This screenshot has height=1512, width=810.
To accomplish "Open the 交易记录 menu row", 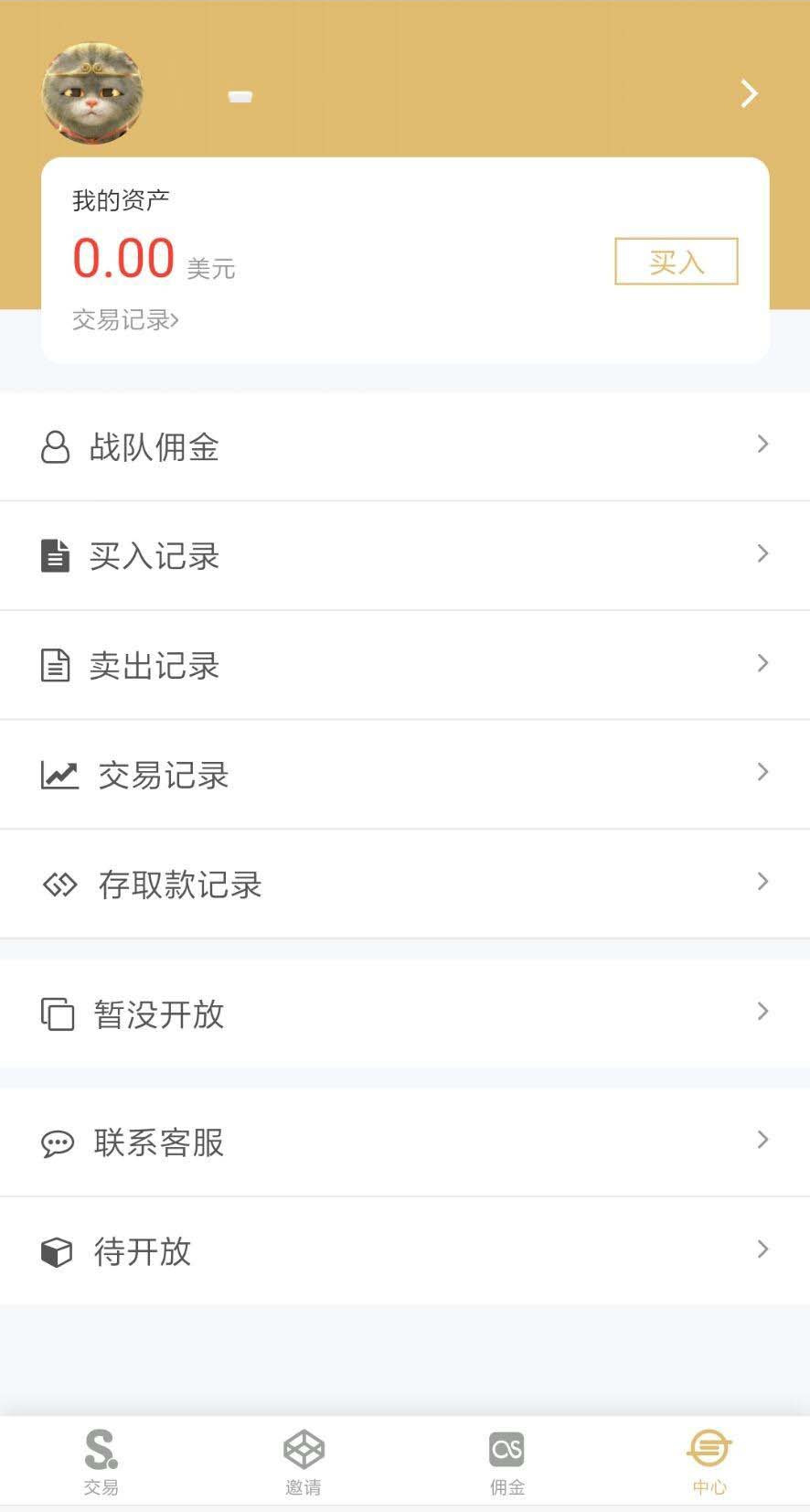I will 405,774.
